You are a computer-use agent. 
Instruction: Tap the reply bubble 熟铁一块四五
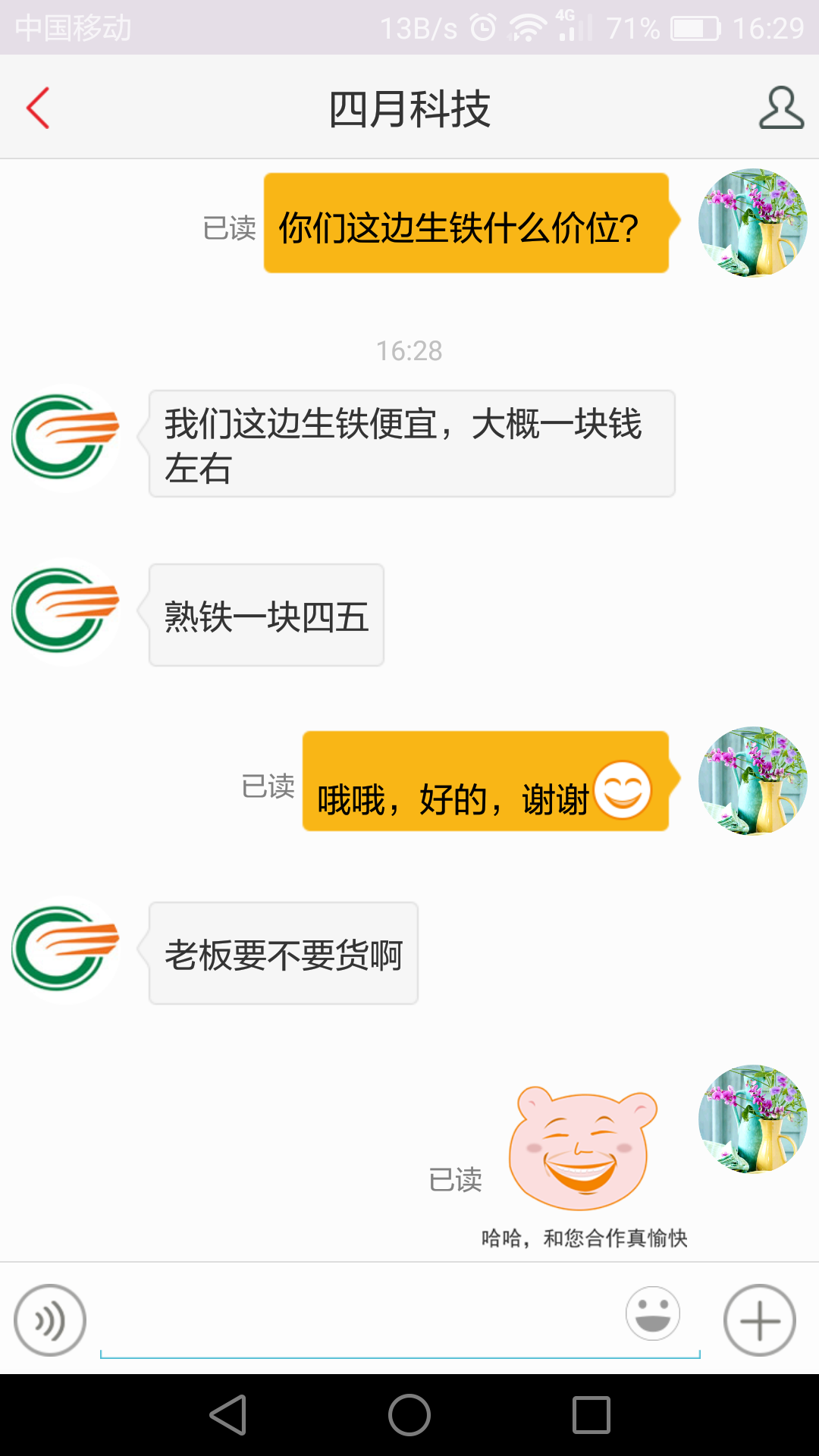click(265, 614)
